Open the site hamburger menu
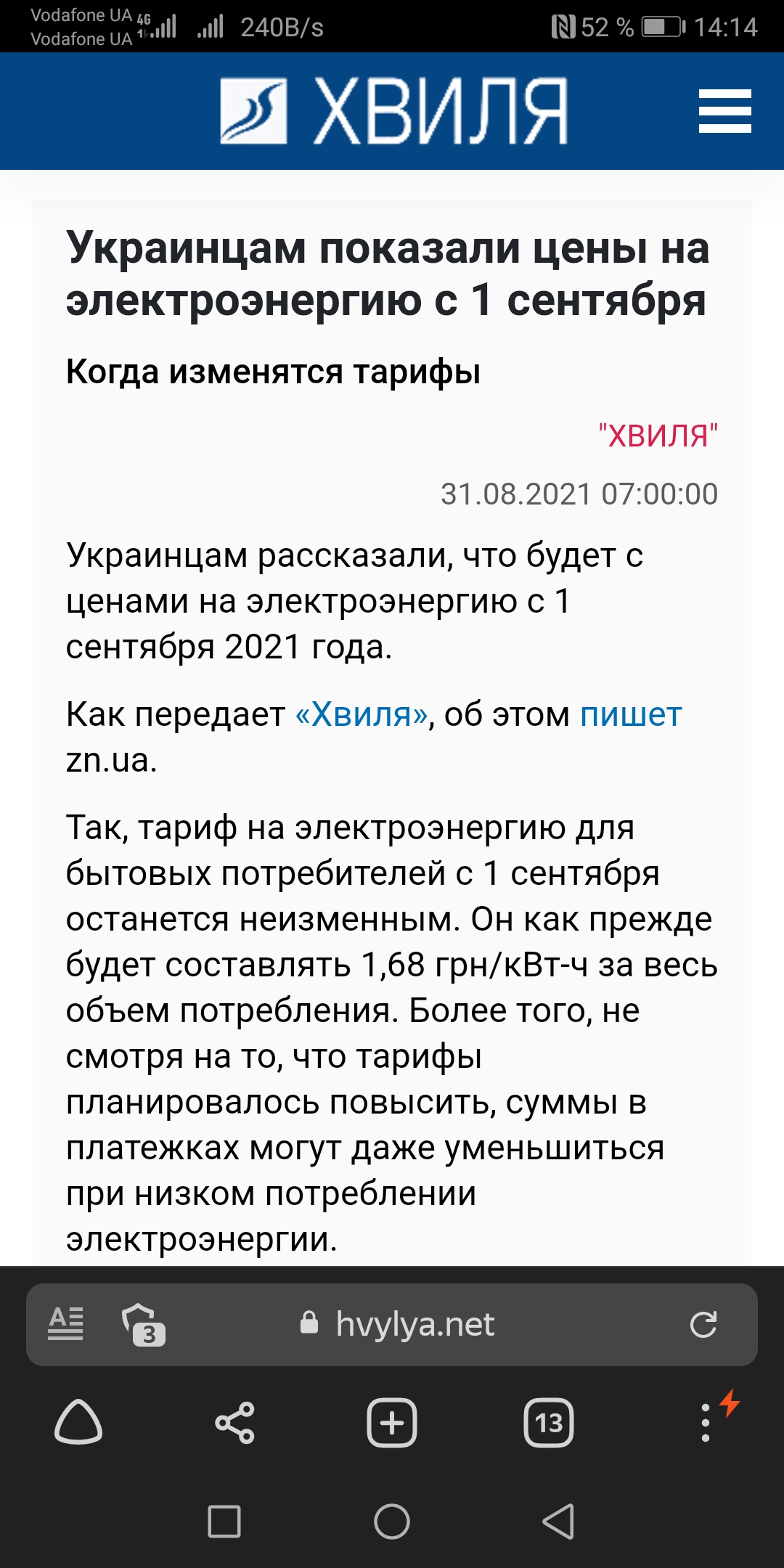Viewport: 784px width, 1568px height. click(724, 111)
